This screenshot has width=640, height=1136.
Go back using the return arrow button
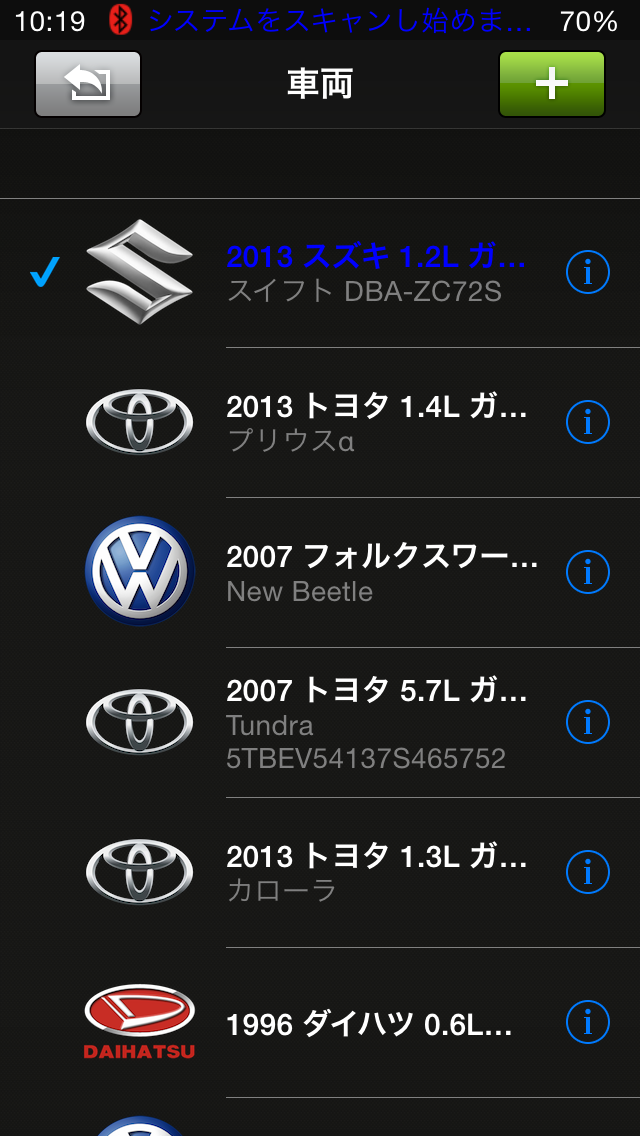coord(88,84)
